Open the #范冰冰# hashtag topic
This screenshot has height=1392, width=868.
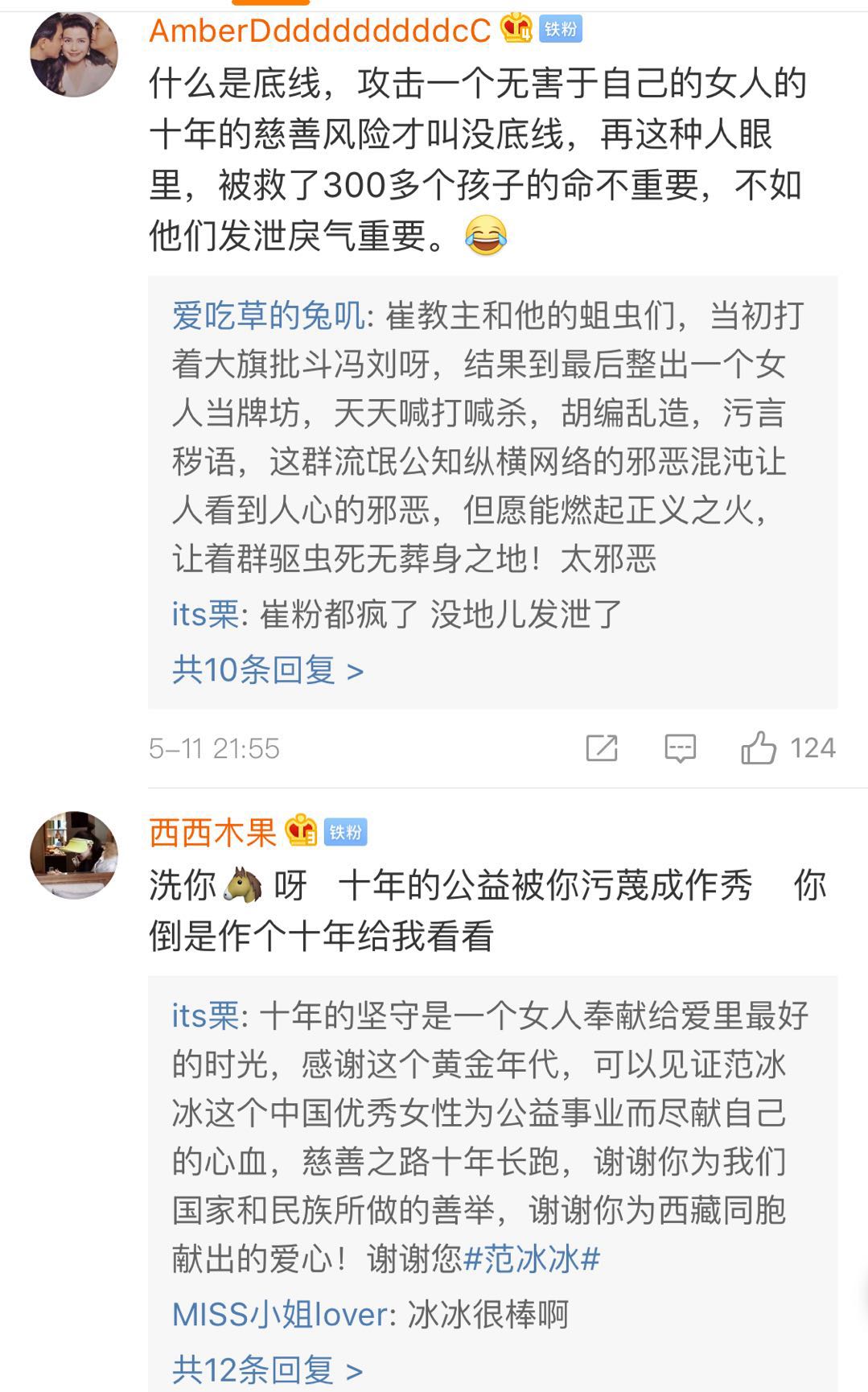(x=533, y=1258)
